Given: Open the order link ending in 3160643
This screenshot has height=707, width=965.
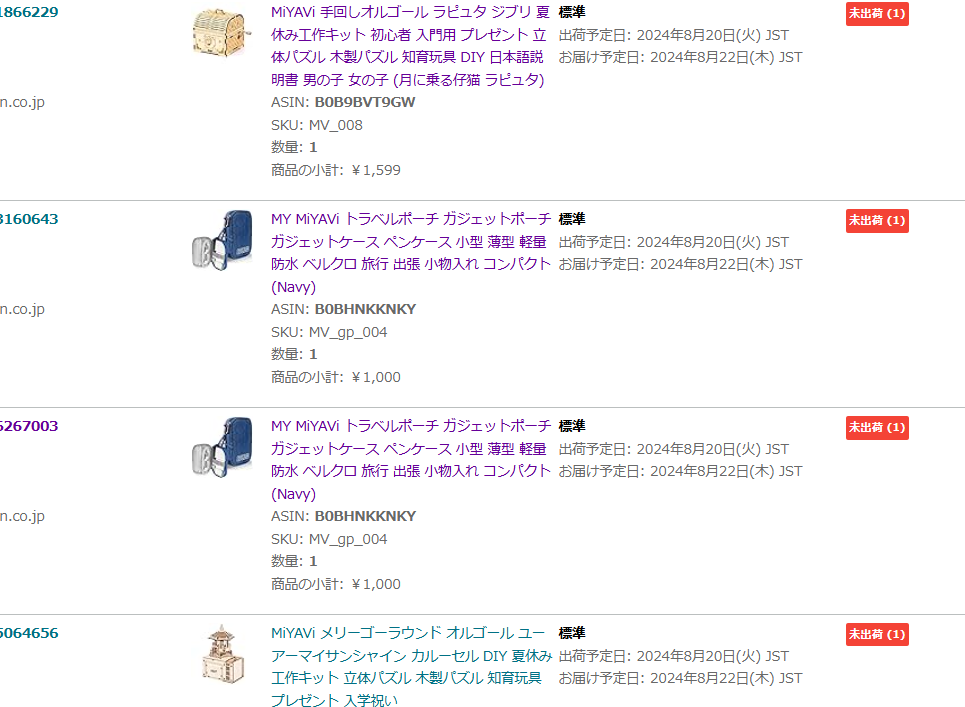Looking at the screenshot, I should 29,219.
